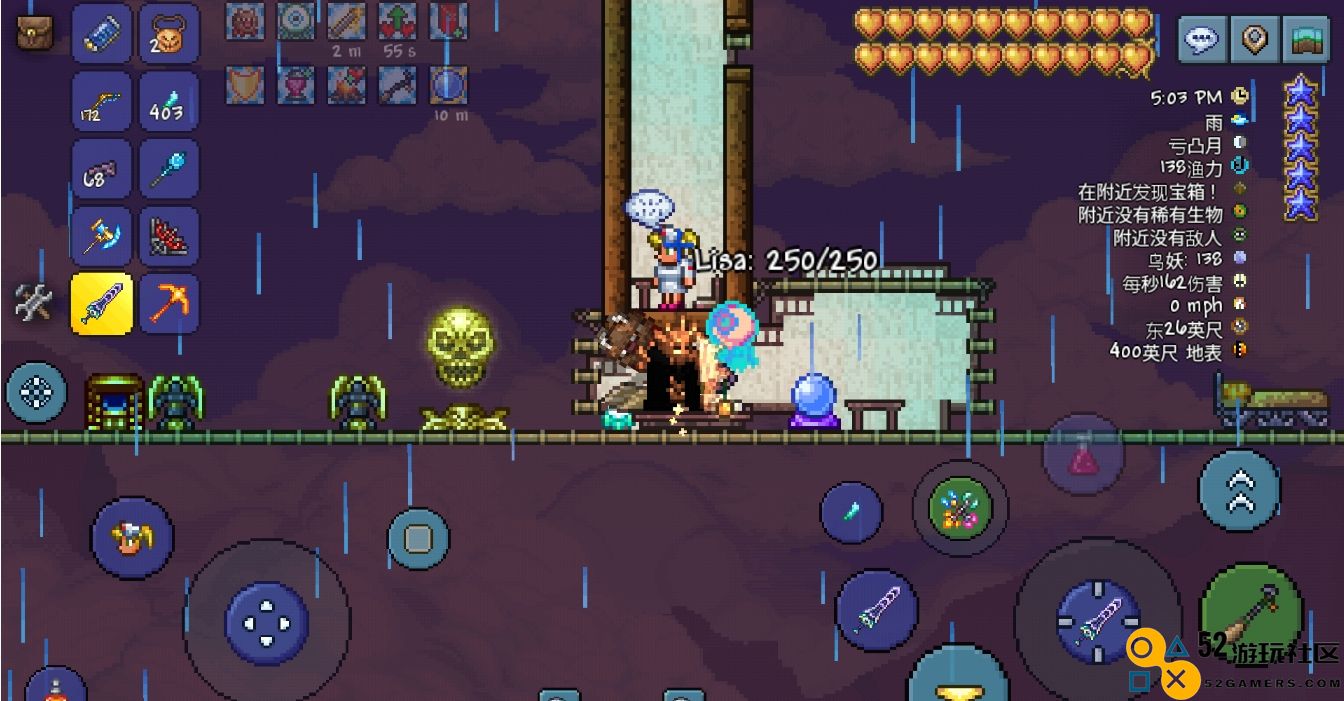Open the crossed tools settings icon

point(33,302)
